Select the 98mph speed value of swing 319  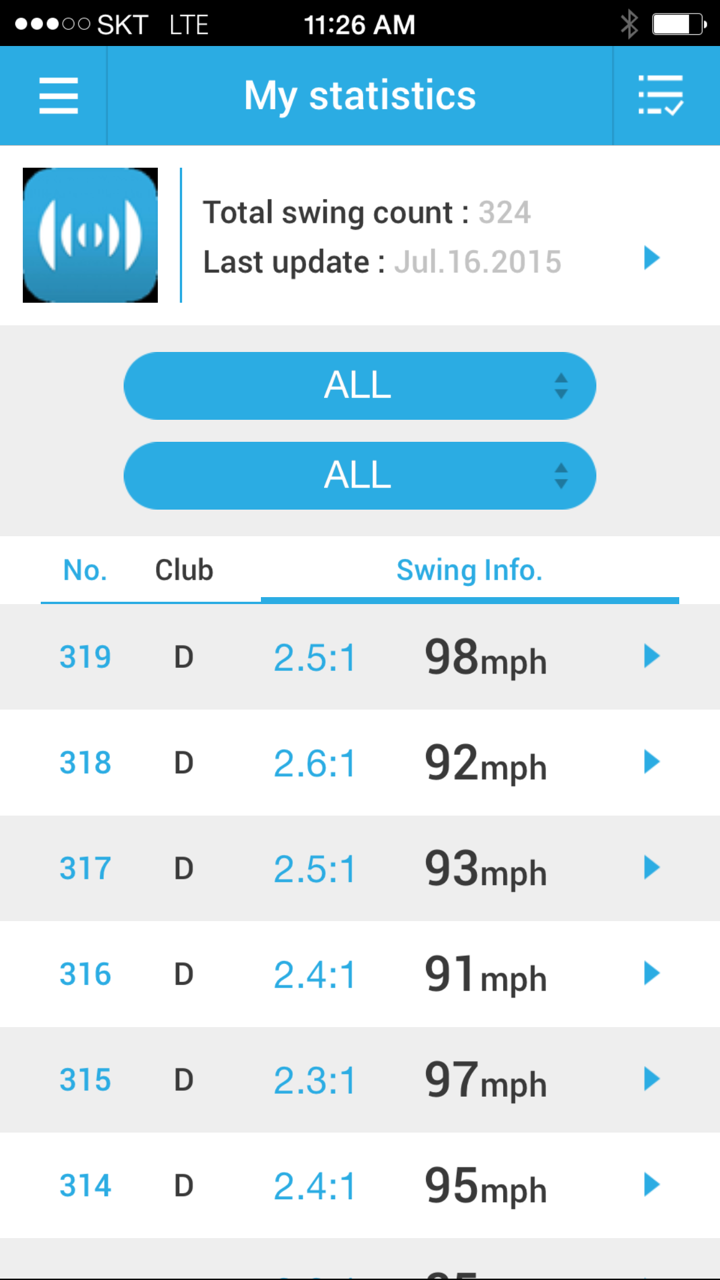tap(484, 658)
